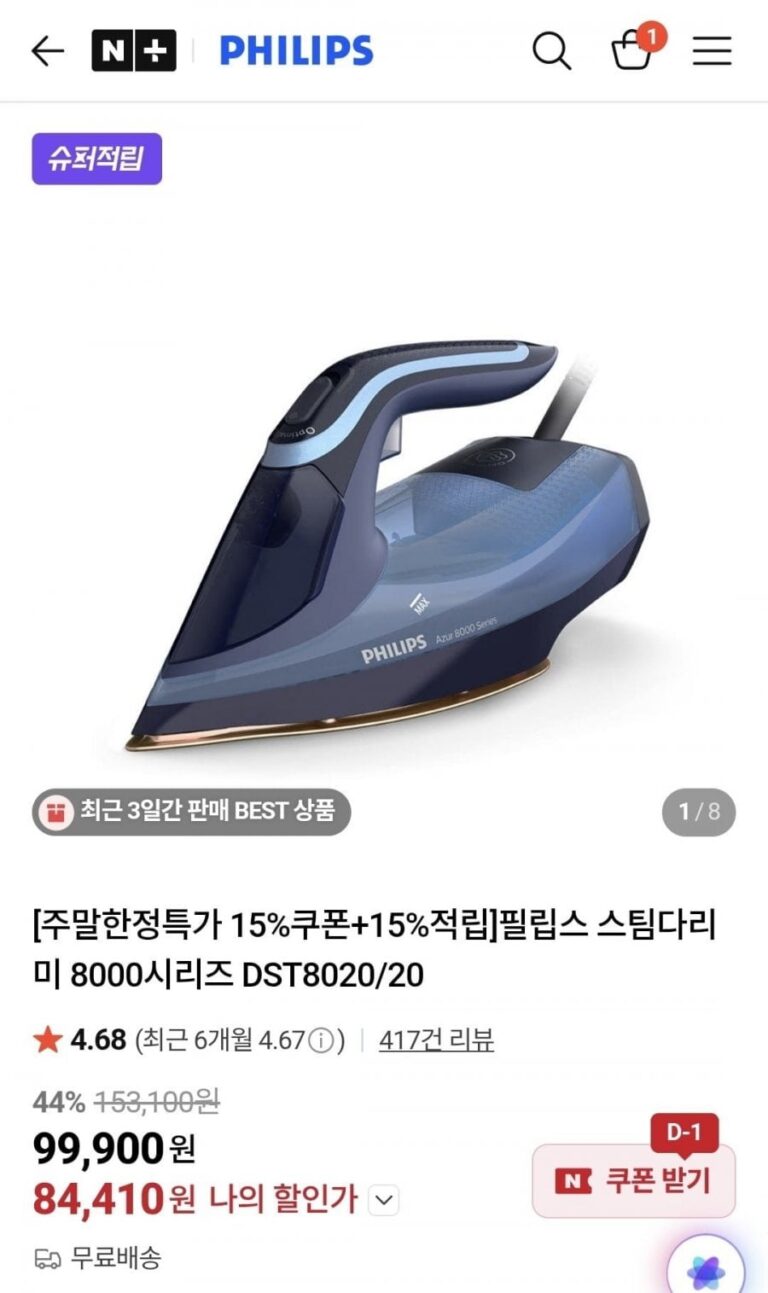The image size is (768, 1293).
Task: Open the 417건 리뷰 link
Action: tap(436, 1040)
